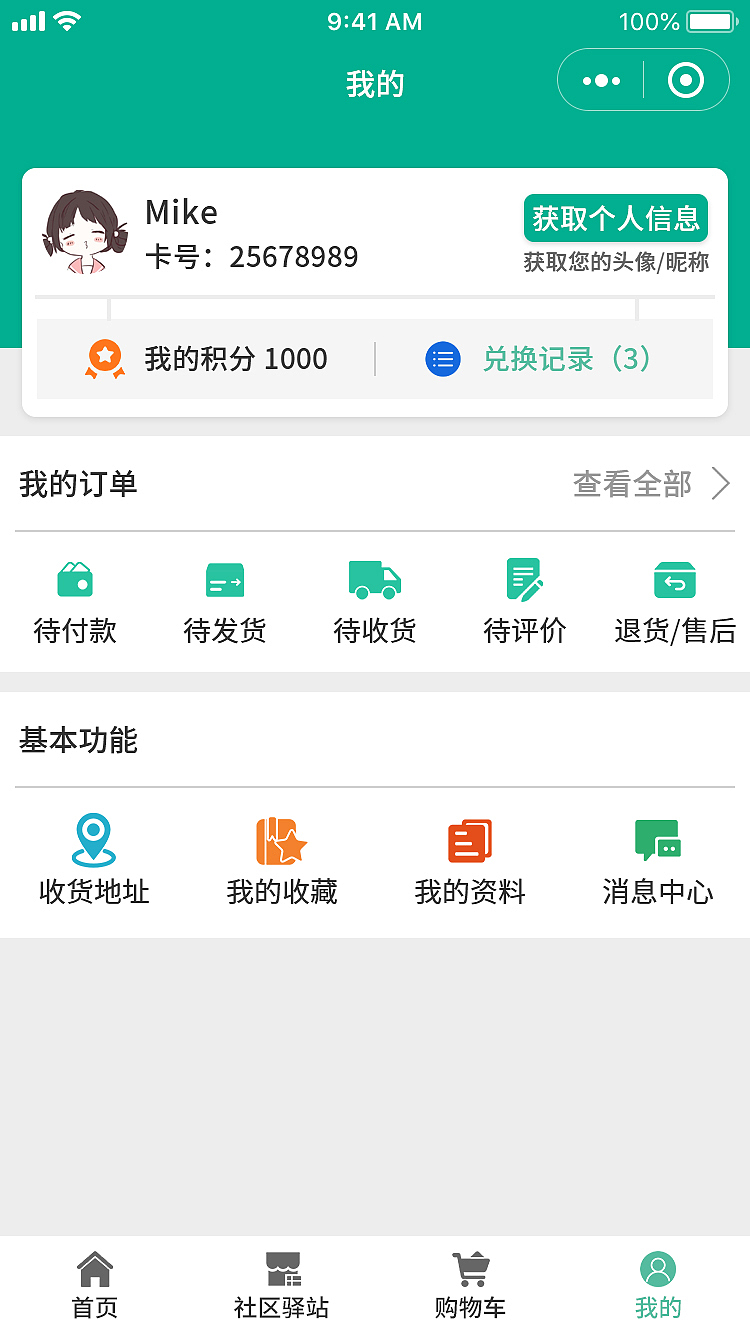
Task: Open the 消息中心 message center icon
Action: [656, 840]
